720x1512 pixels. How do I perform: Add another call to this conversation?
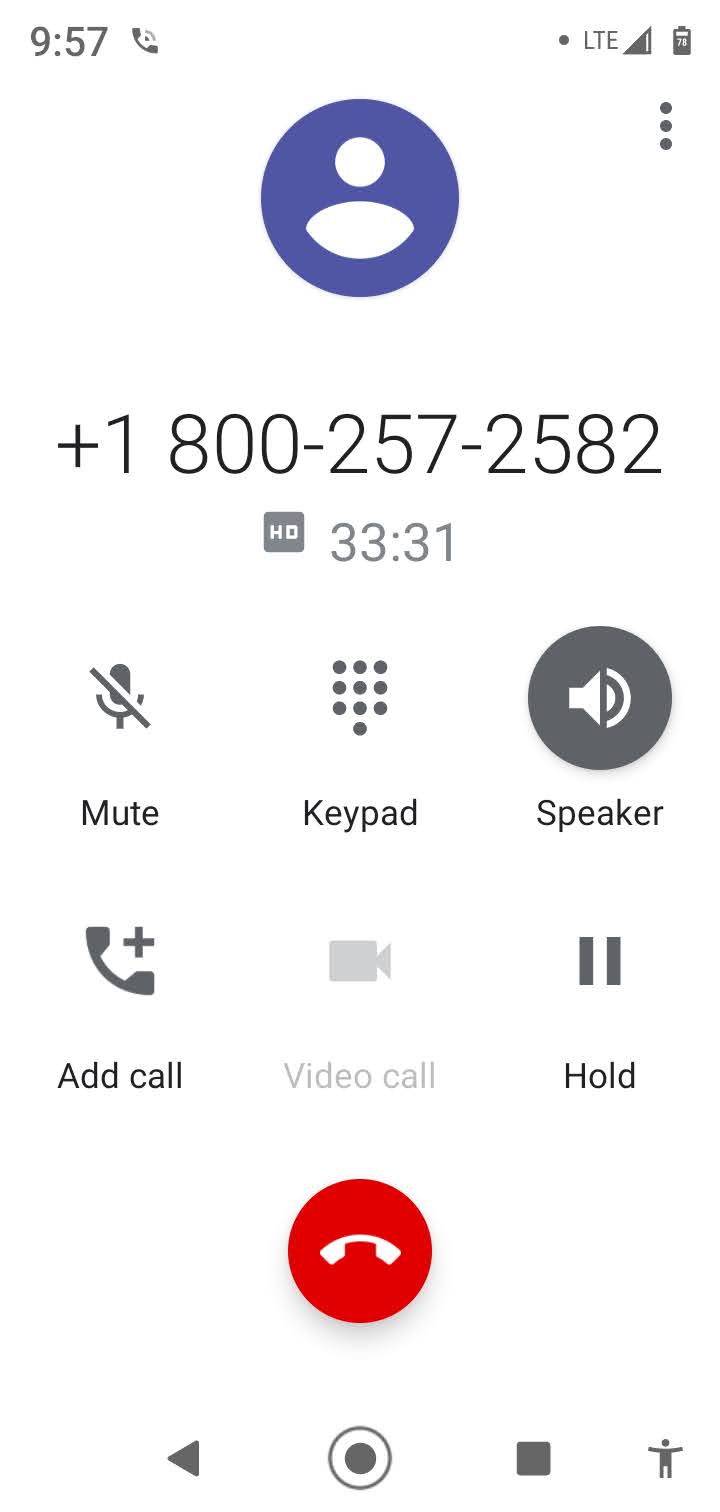120,961
